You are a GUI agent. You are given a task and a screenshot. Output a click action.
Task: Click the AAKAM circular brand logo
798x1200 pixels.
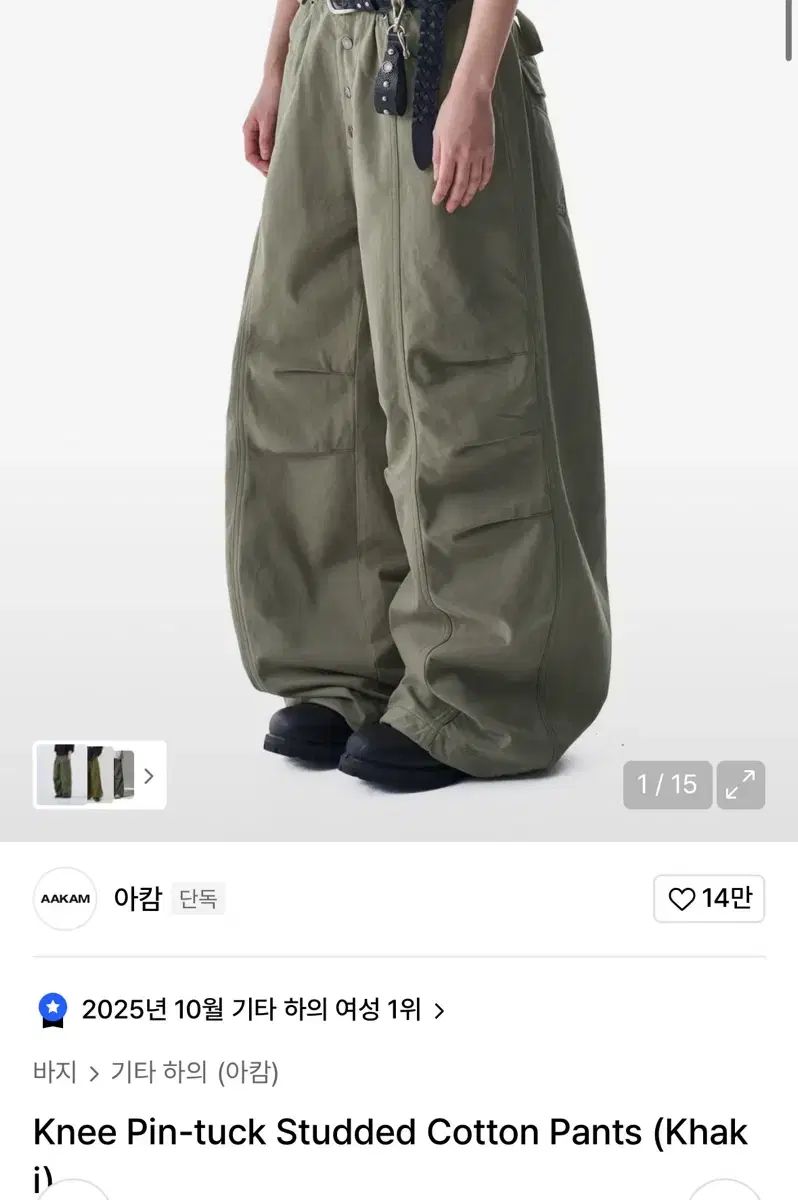coord(64,898)
